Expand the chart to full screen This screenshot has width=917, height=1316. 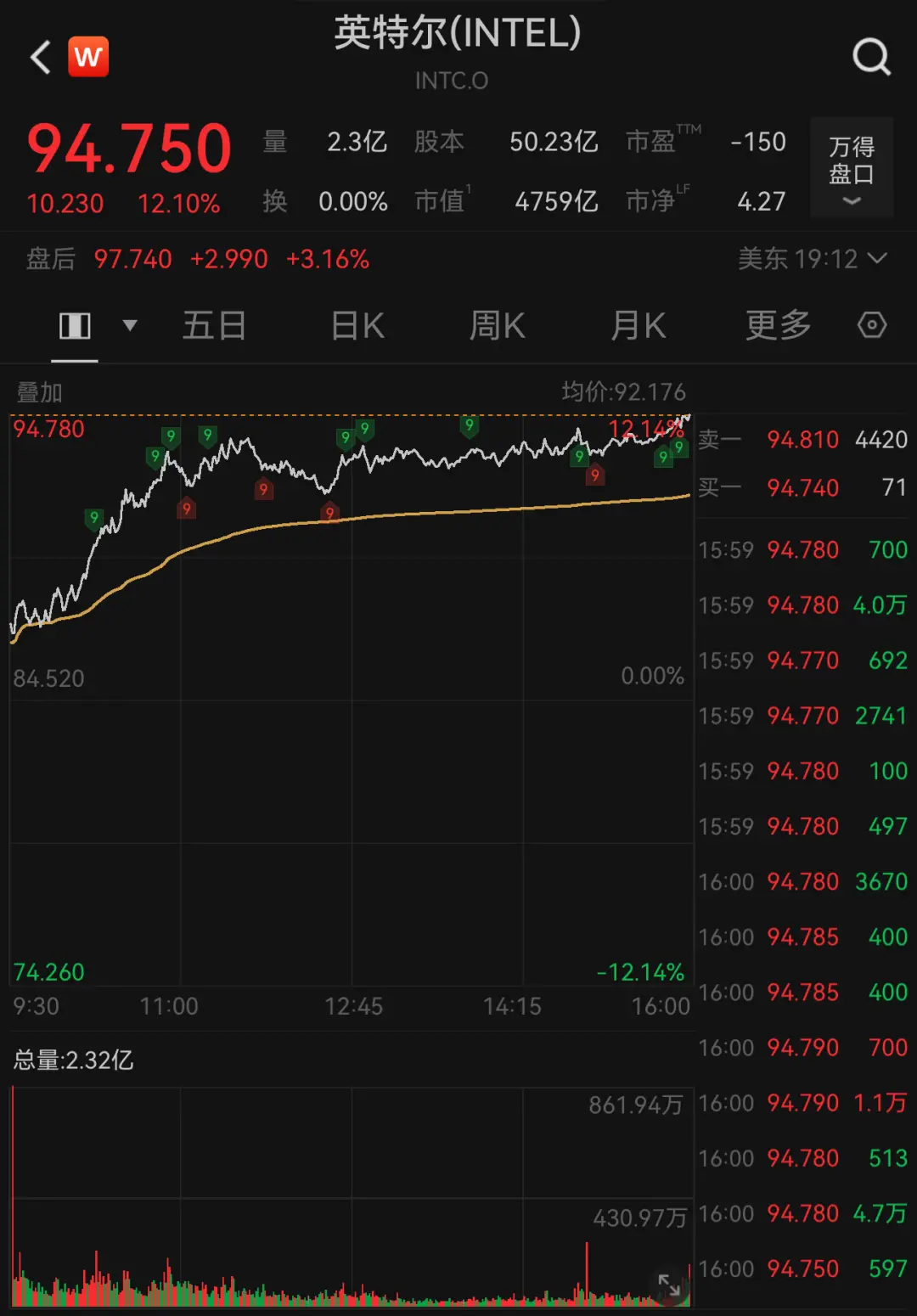pyautogui.click(x=669, y=1285)
